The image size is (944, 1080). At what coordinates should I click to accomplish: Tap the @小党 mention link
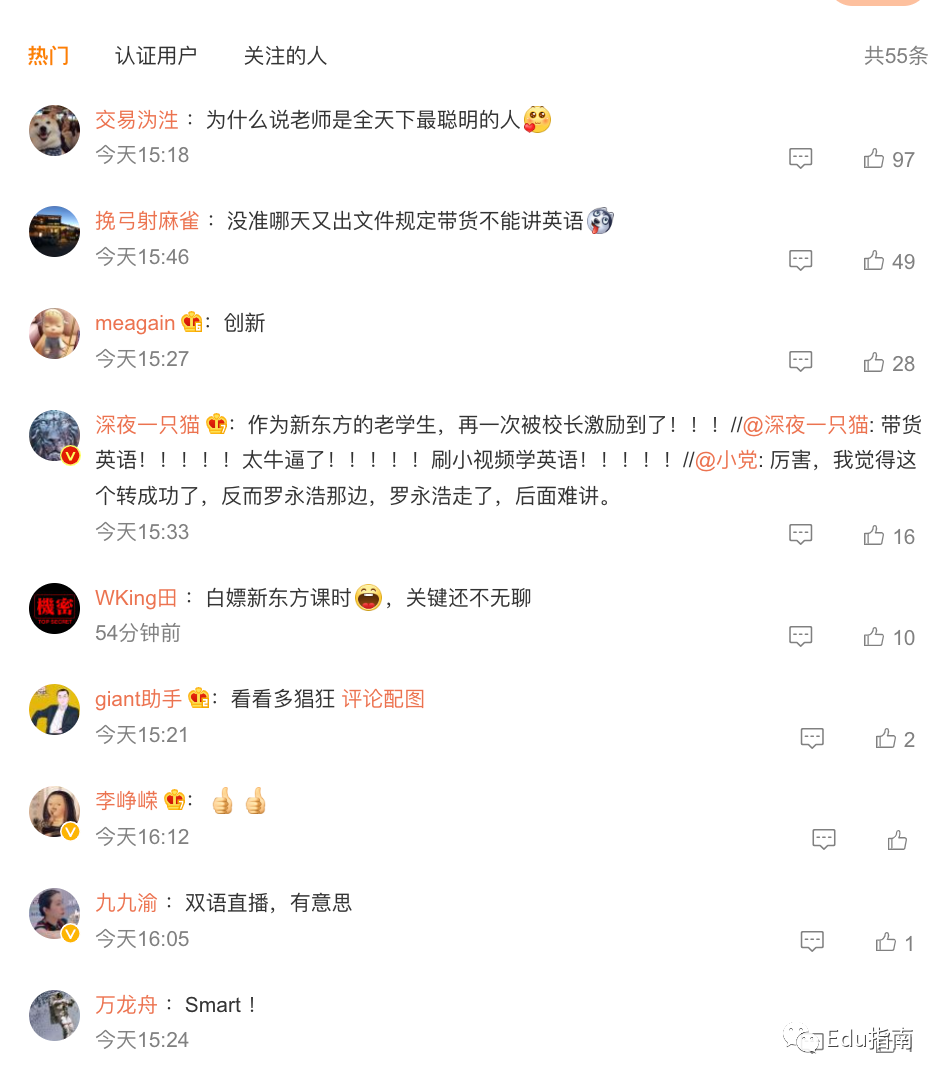tap(727, 460)
